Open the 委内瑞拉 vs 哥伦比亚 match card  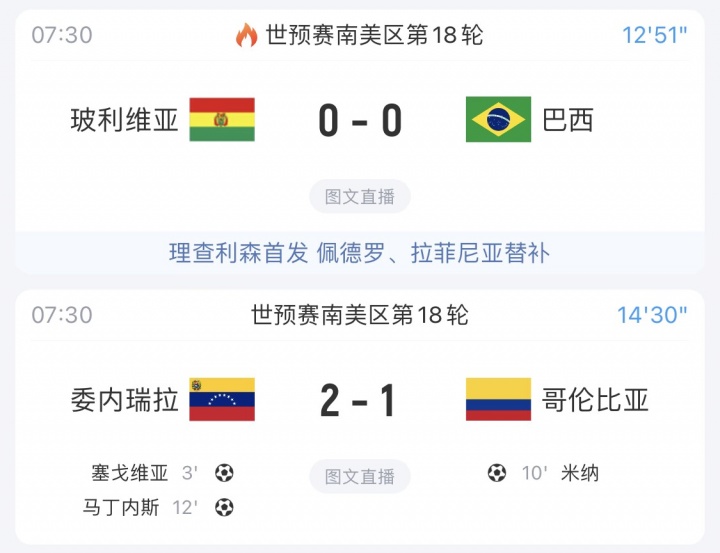[360, 401]
